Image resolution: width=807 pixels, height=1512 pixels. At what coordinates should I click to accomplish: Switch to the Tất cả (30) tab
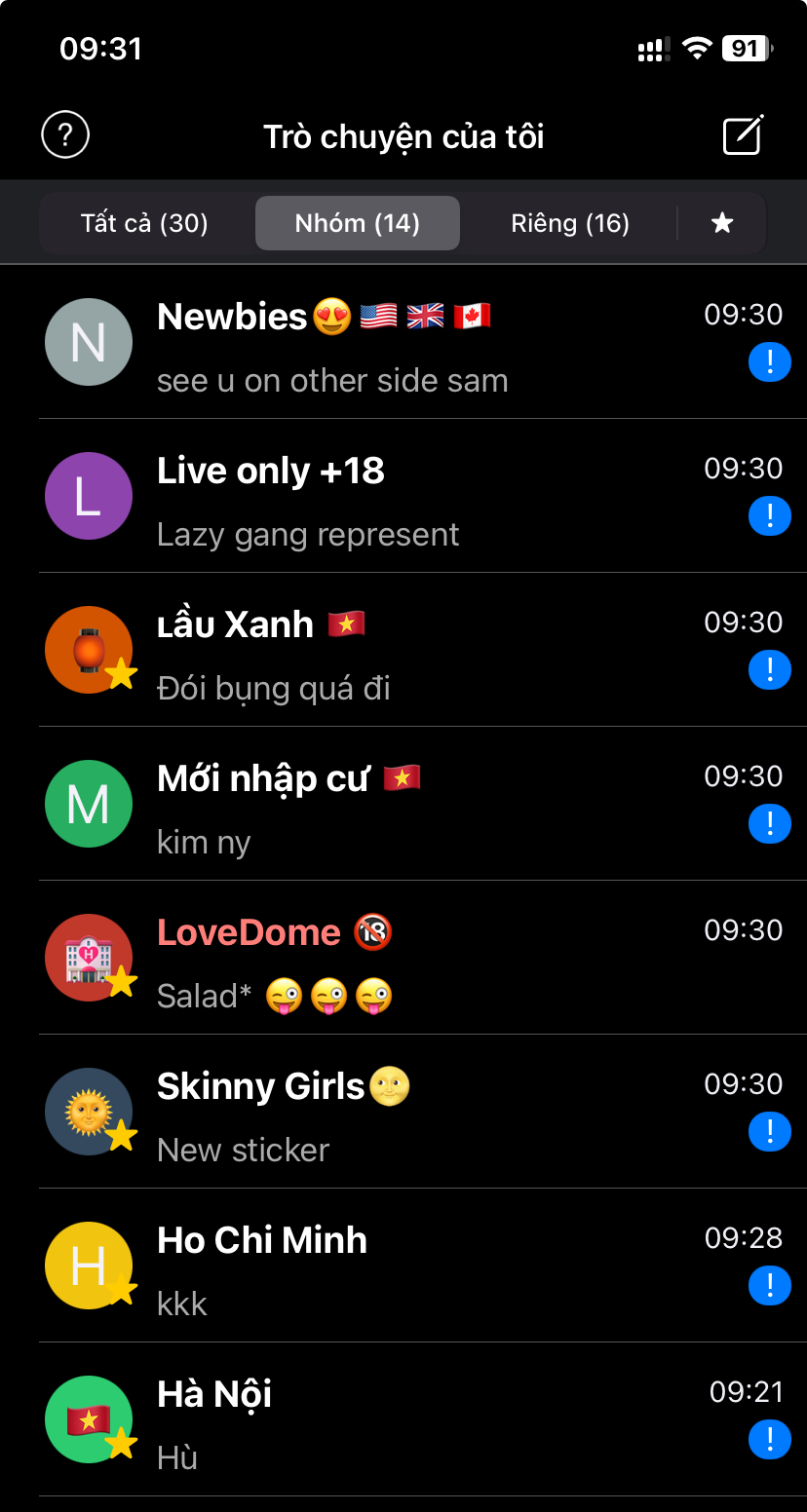(144, 223)
